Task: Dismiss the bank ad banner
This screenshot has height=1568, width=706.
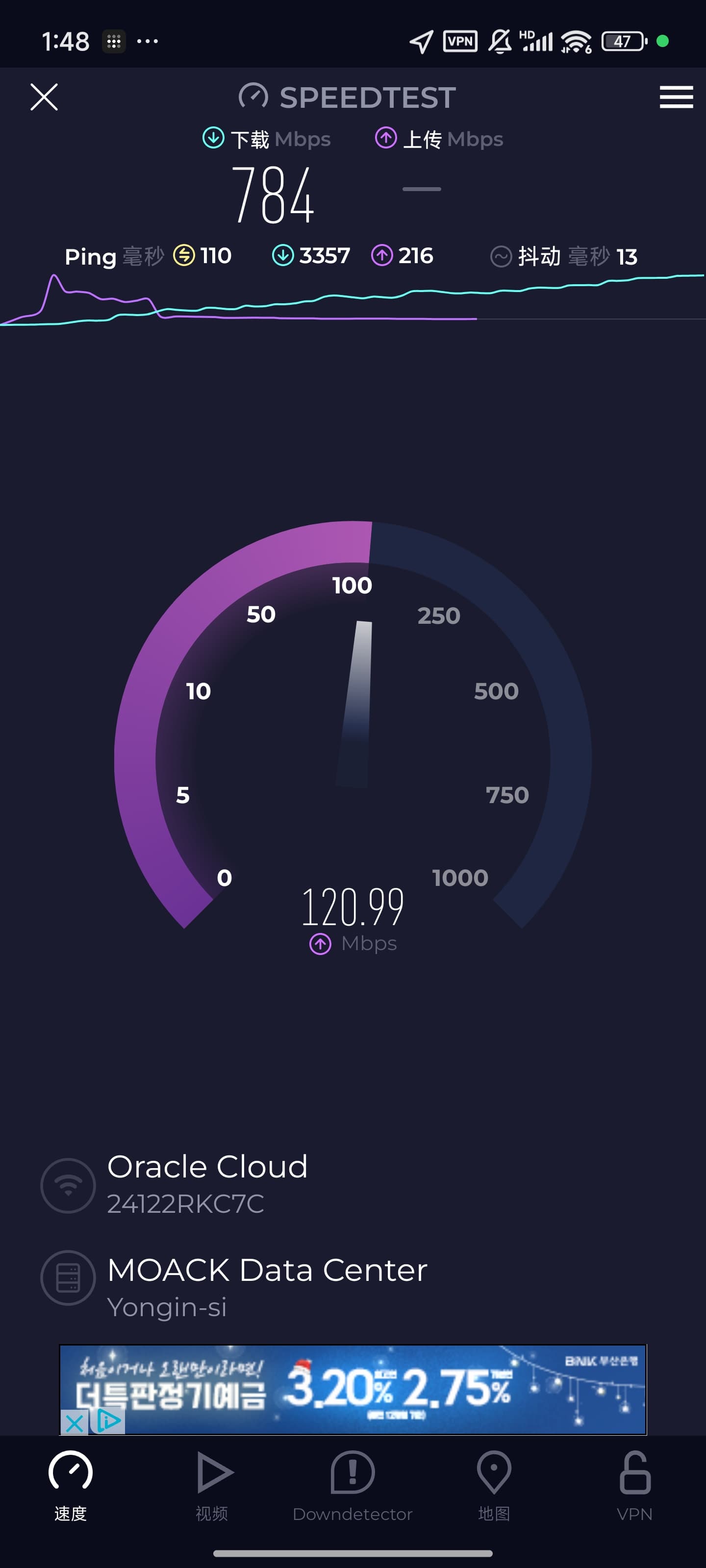Action: click(x=74, y=1423)
